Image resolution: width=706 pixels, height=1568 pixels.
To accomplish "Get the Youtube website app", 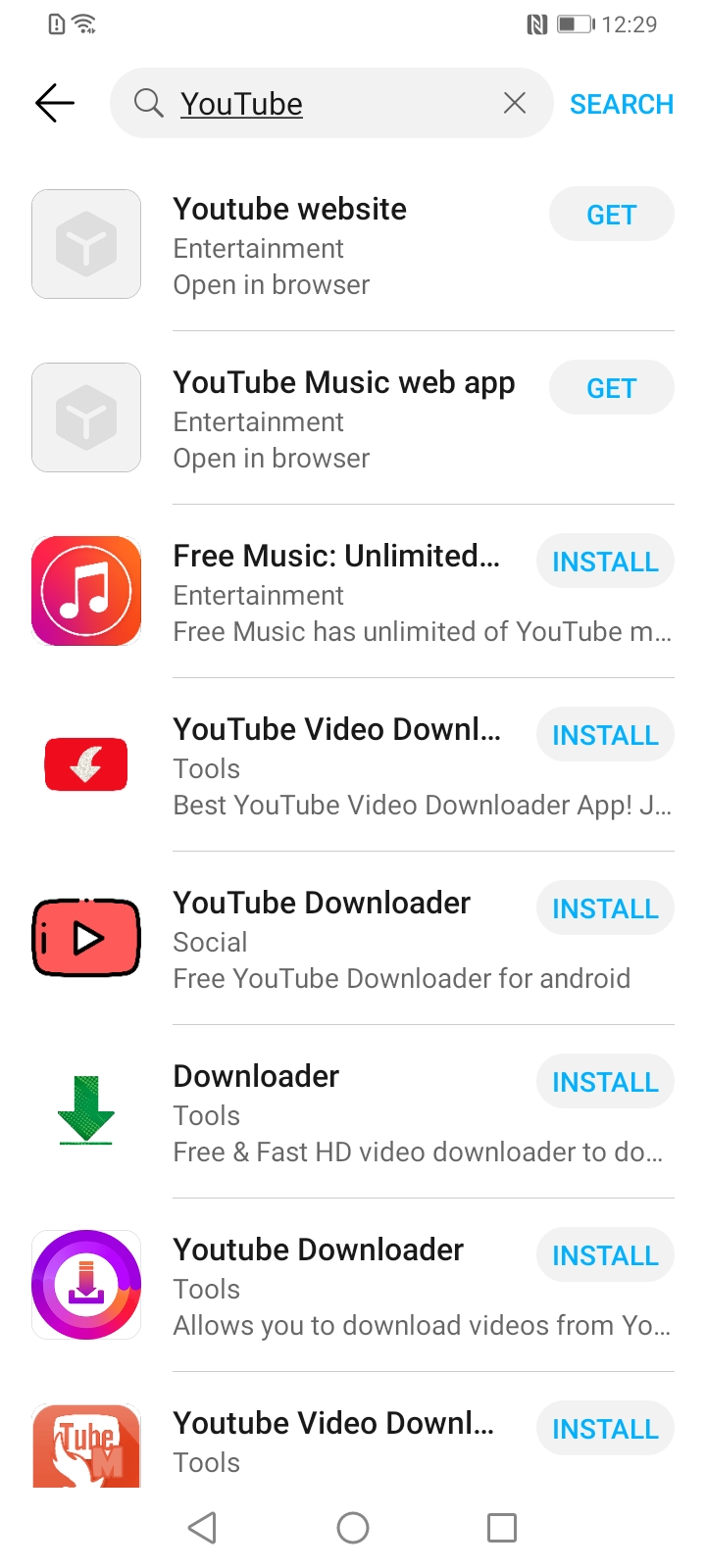I will [x=611, y=215].
